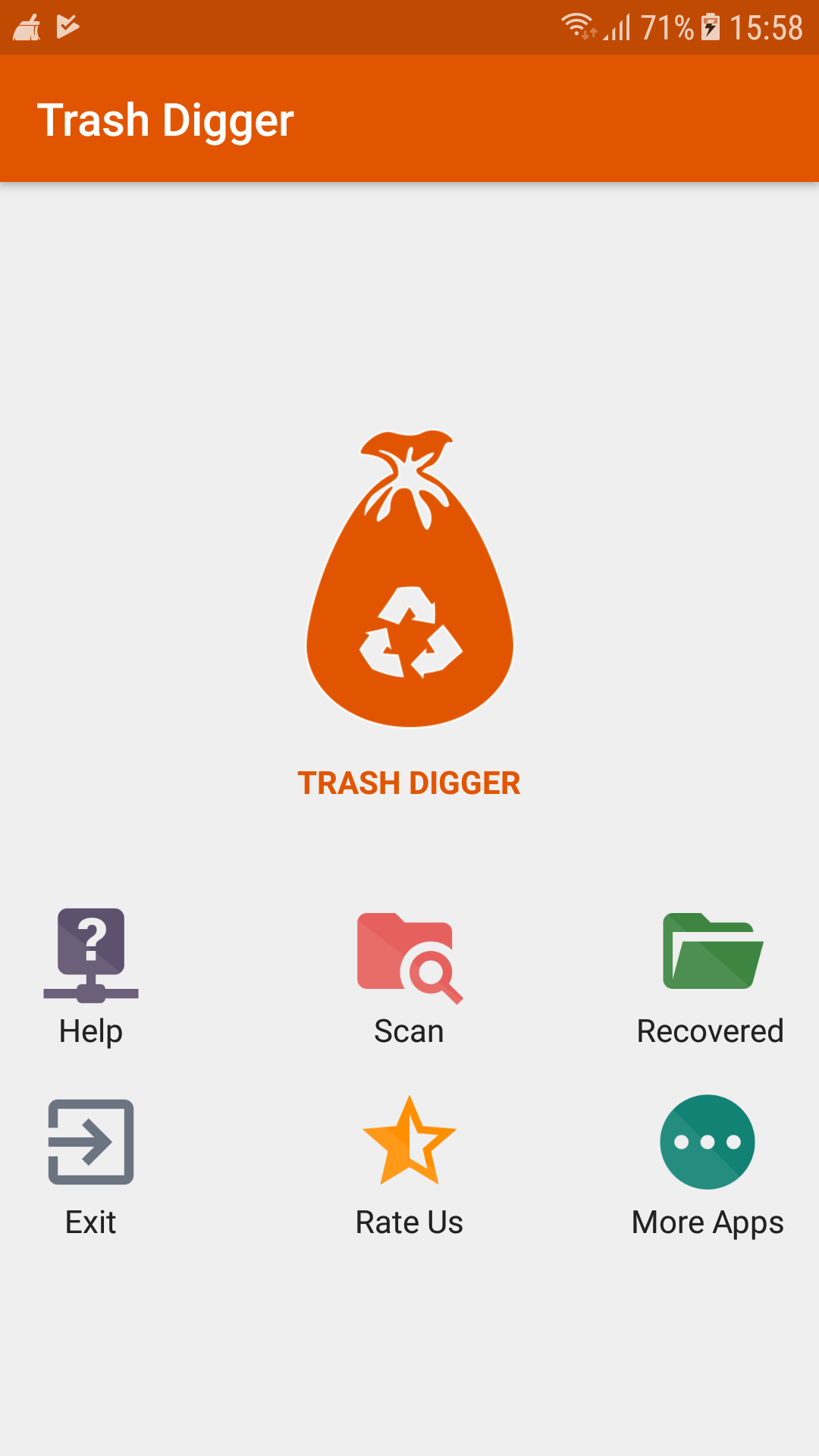Screen dimensions: 819x1456
Task: Tap the broom icon in the status bar
Action: (x=27, y=25)
